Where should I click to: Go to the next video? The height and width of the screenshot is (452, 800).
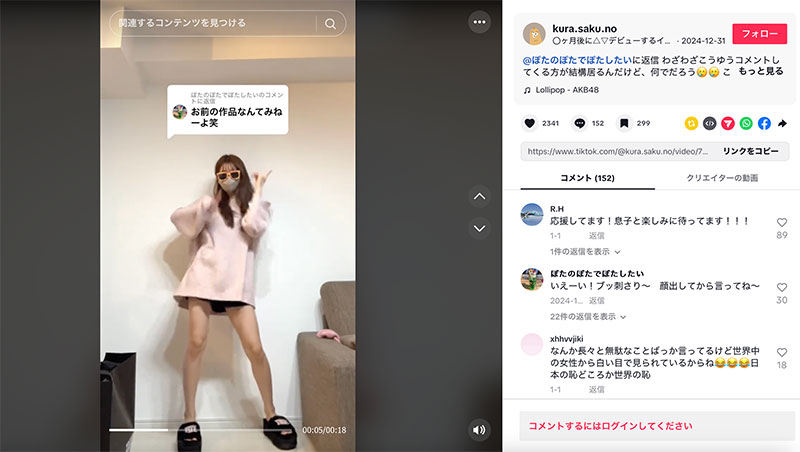[479, 228]
